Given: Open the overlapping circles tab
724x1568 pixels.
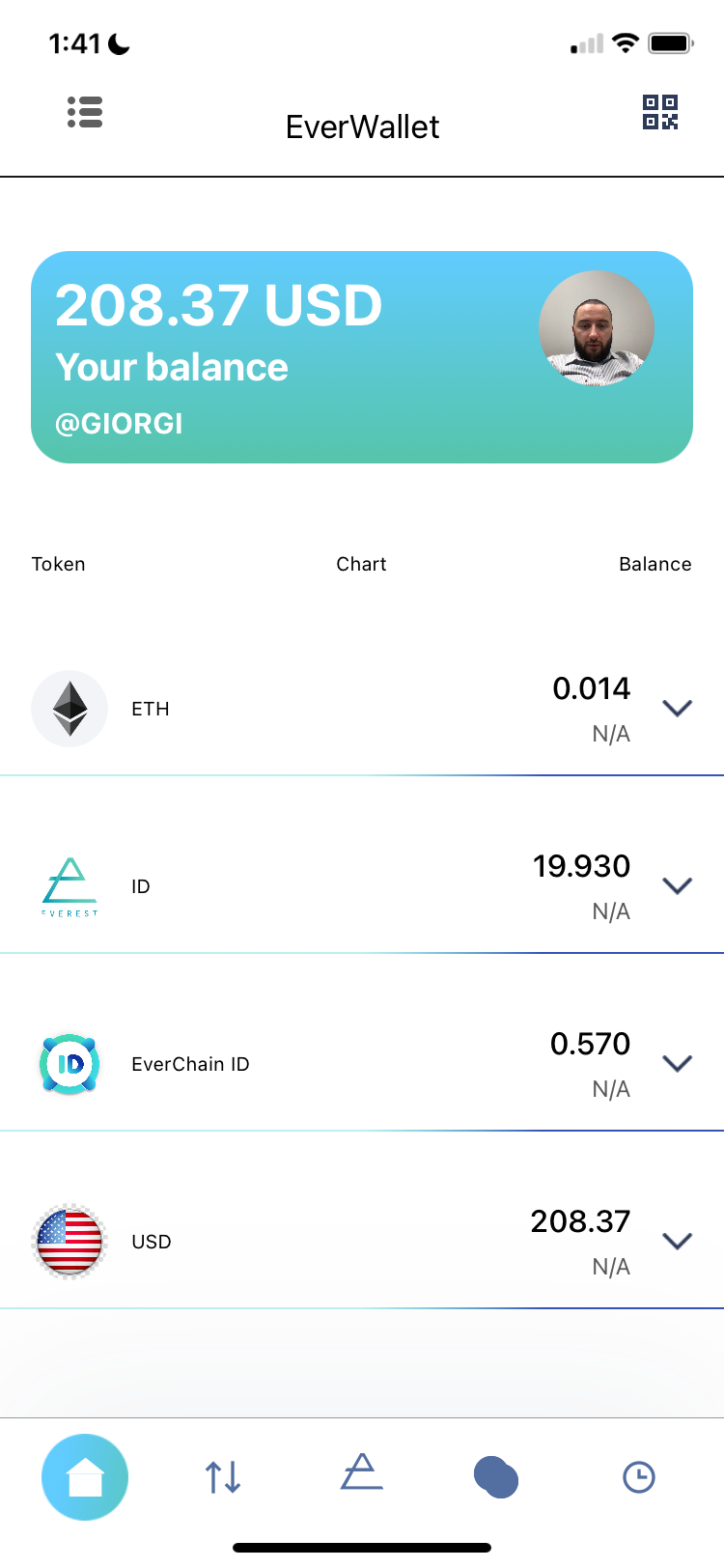Looking at the screenshot, I should point(496,1477).
